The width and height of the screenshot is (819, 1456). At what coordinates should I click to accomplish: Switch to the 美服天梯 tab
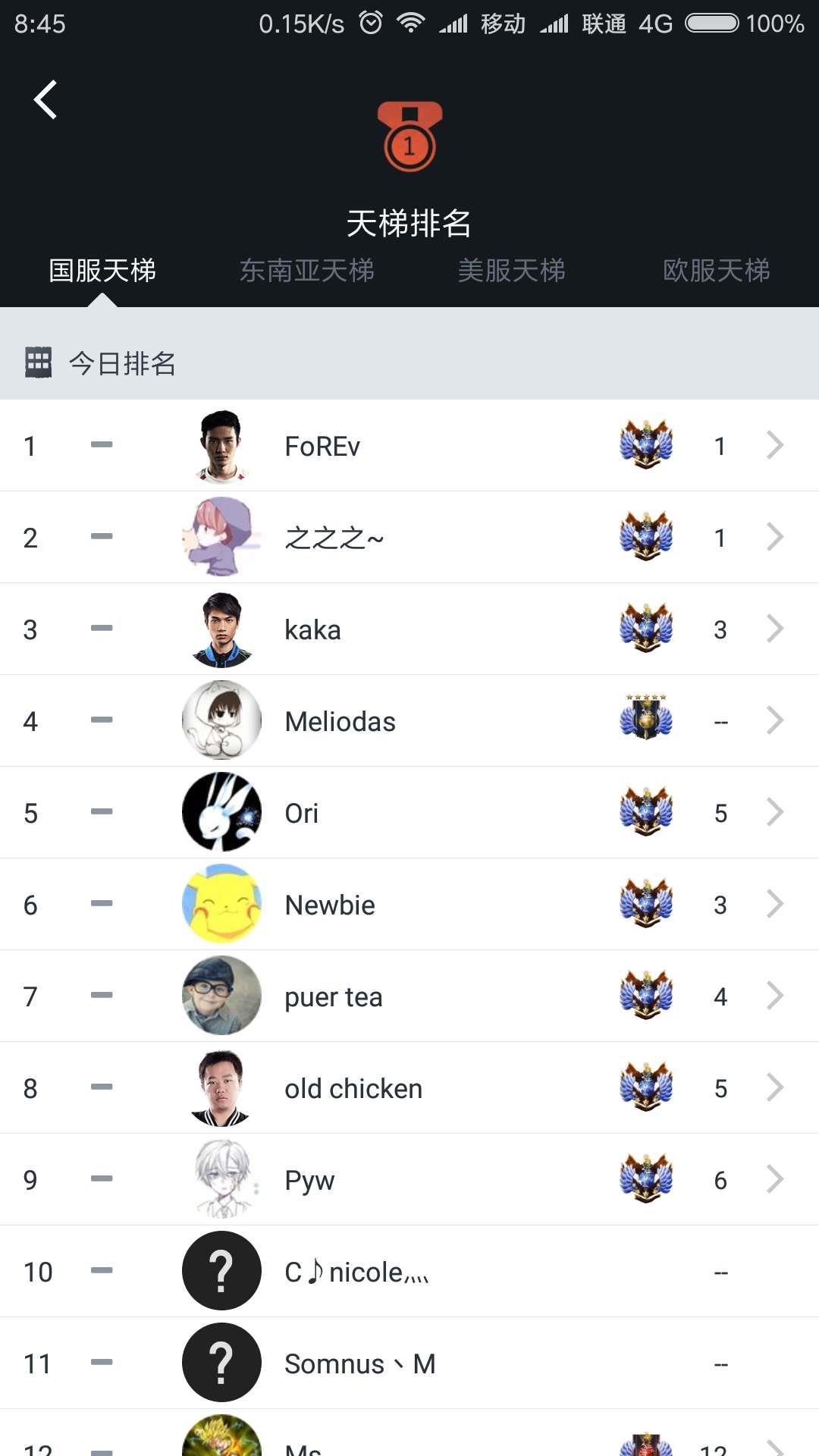click(511, 271)
